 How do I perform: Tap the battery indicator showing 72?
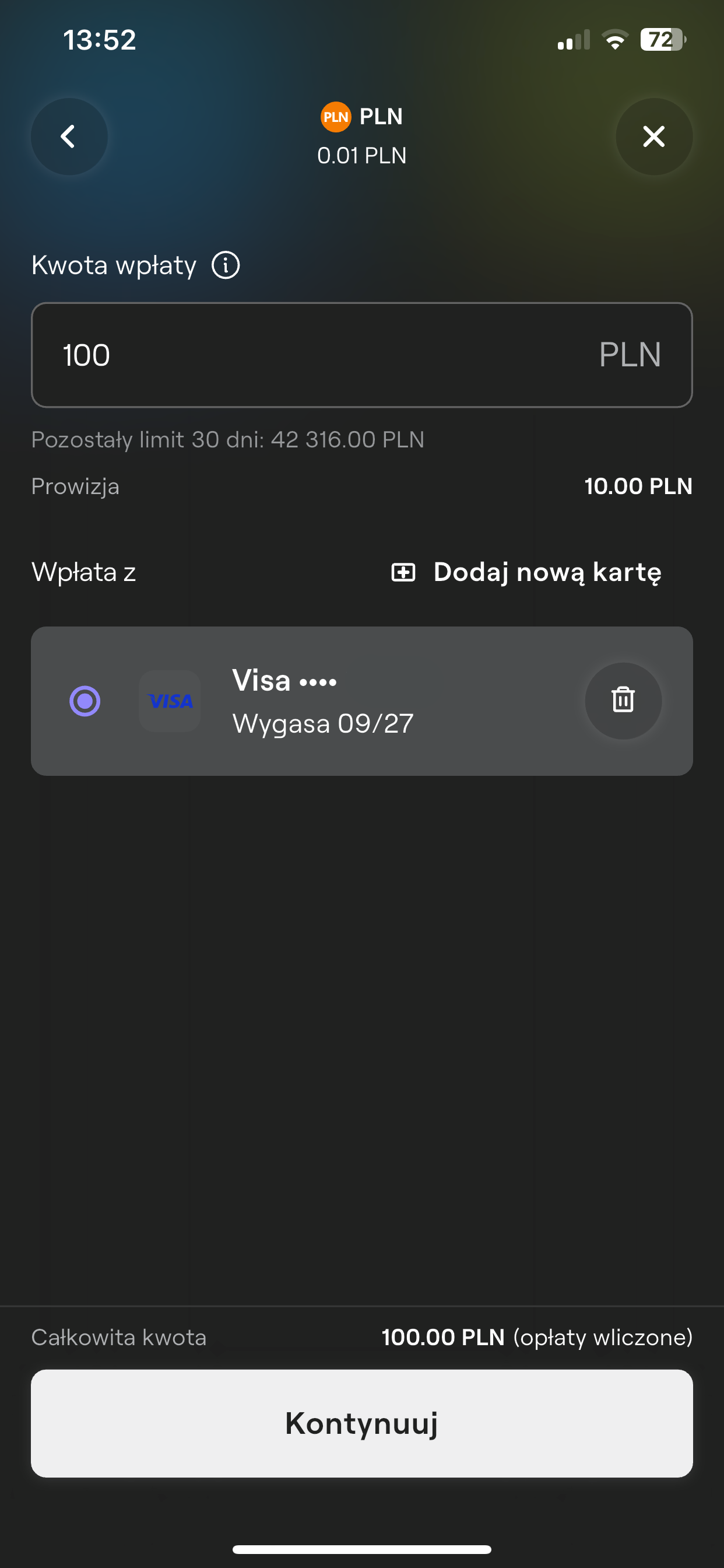(x=663, y=38)
